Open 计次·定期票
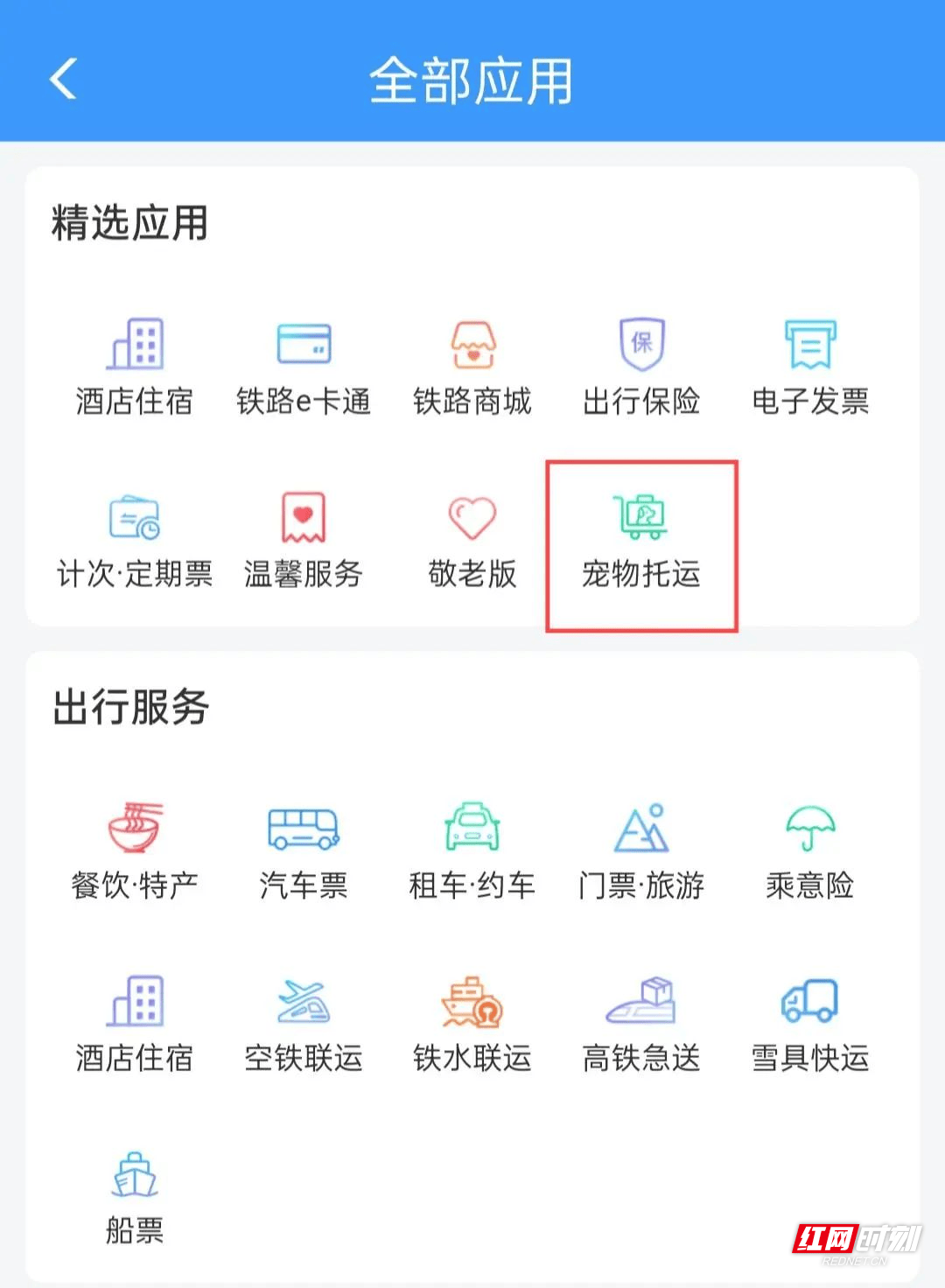945x1288 pixels. point(134,539)
